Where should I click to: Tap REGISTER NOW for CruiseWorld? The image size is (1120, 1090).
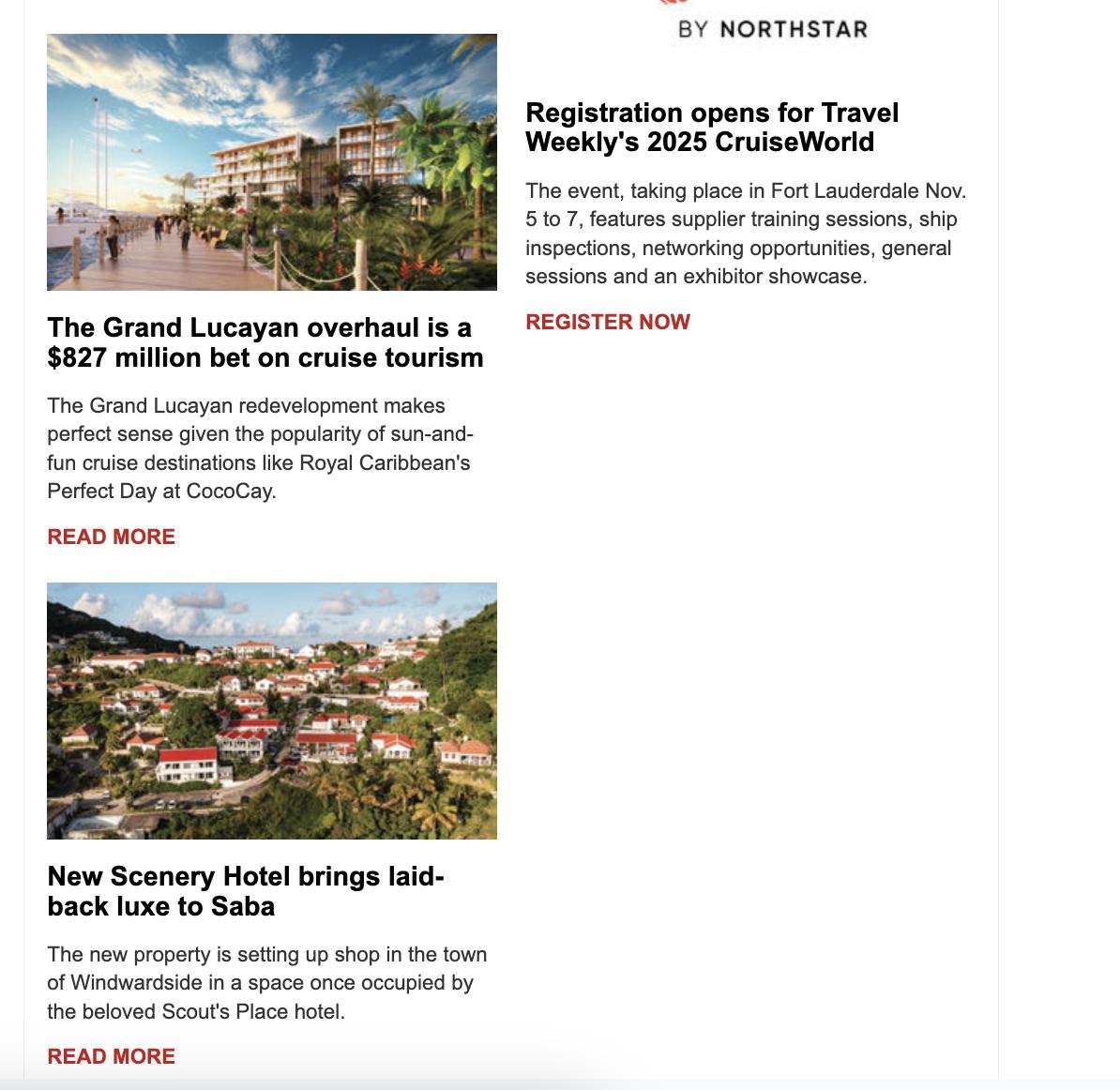(608, 322)
